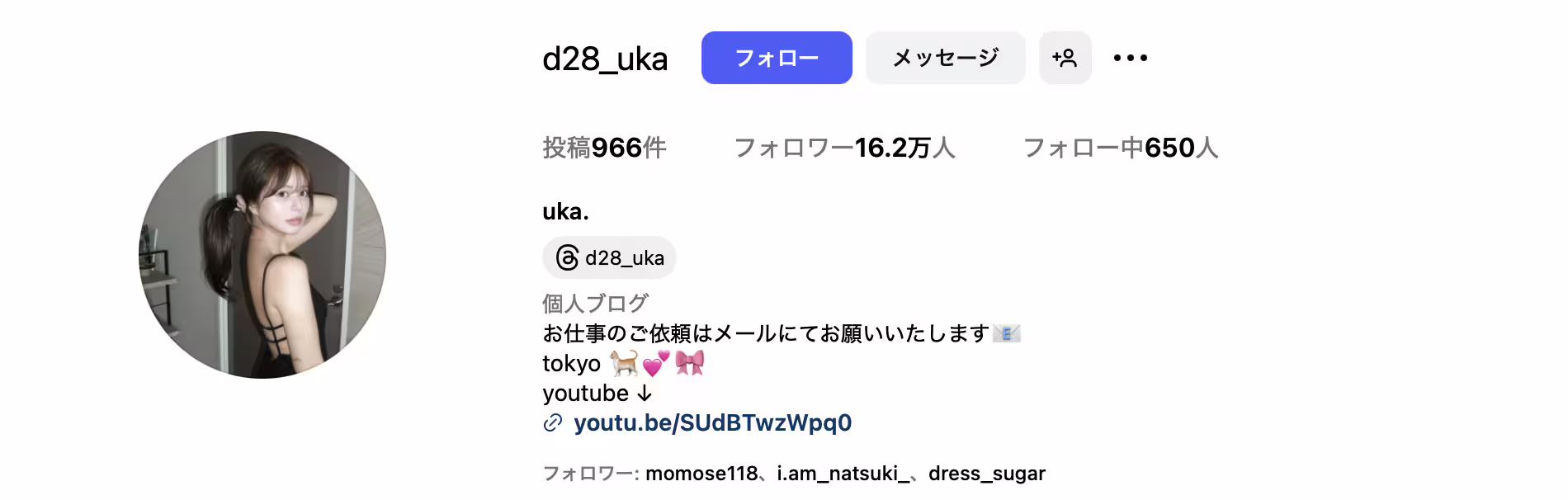View the profile picture
The height and width of the screenshot is (500, 1568).
[x=262, y=255]
